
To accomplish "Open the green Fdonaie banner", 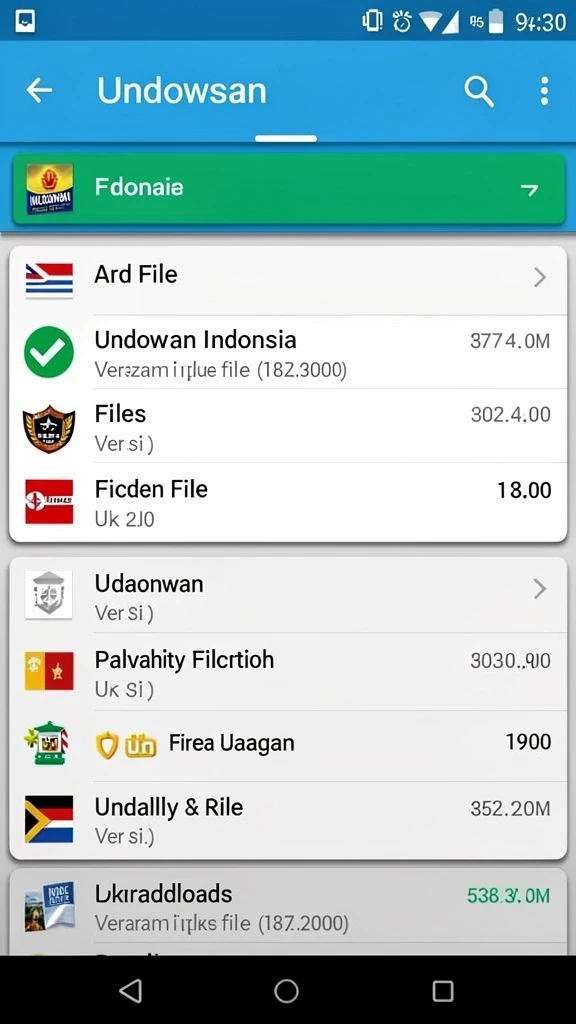I will coord(289,189).
